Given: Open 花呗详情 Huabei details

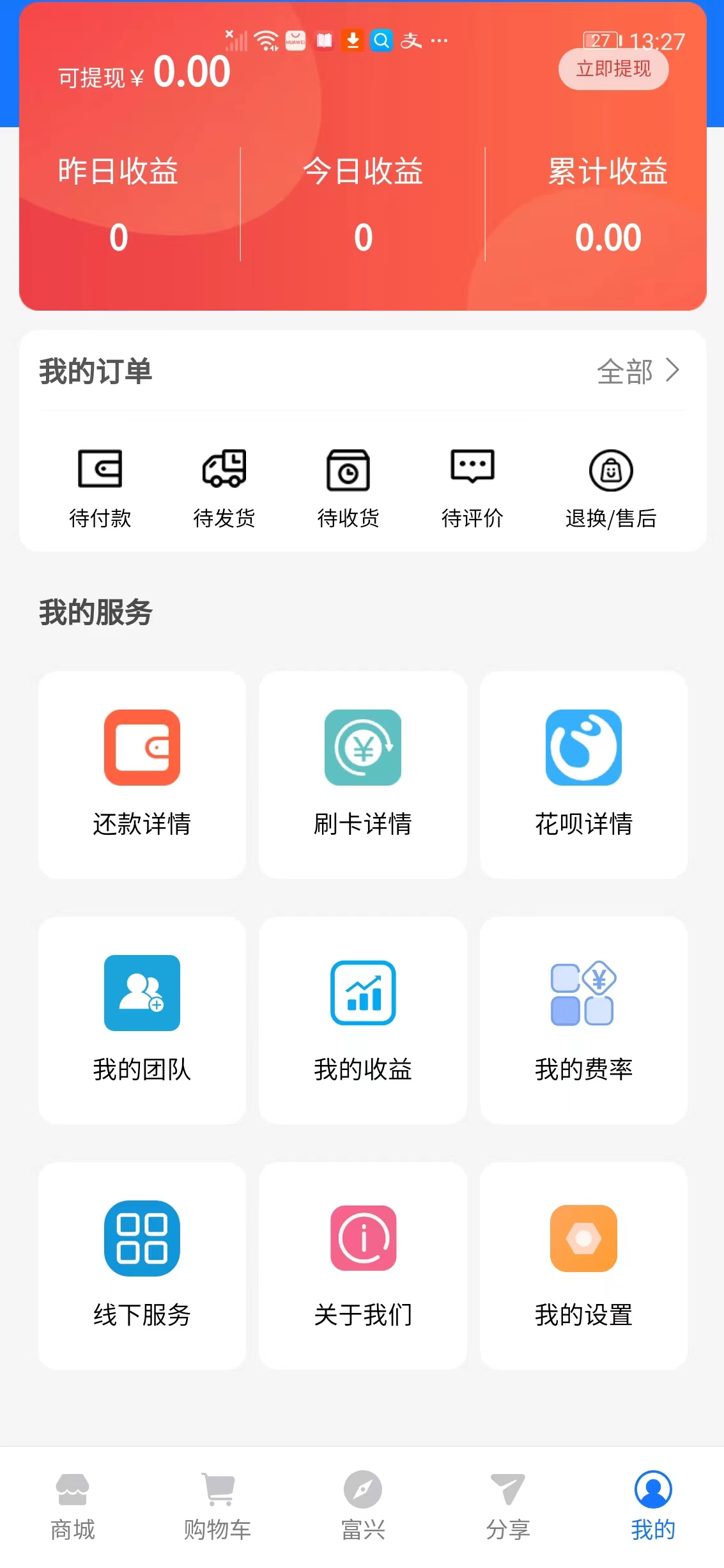Looking at the screenshot, I should coord(583,774).
